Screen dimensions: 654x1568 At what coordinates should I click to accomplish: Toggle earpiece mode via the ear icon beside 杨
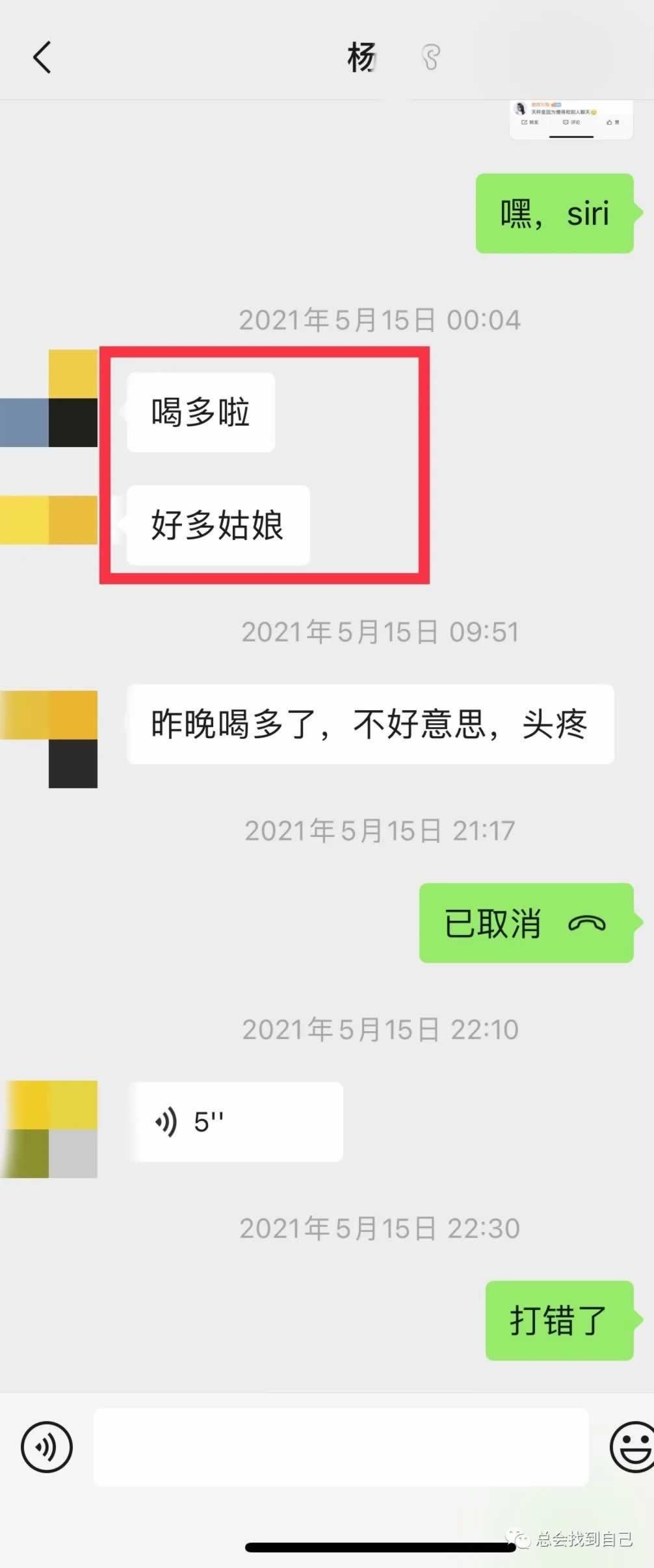click(429, 57)
